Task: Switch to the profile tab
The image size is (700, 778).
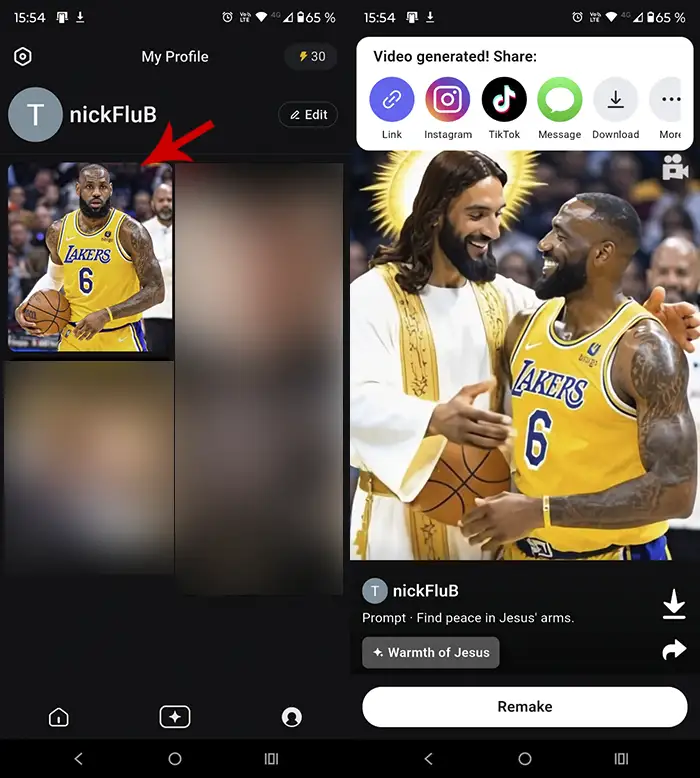Action: (292, 717)
